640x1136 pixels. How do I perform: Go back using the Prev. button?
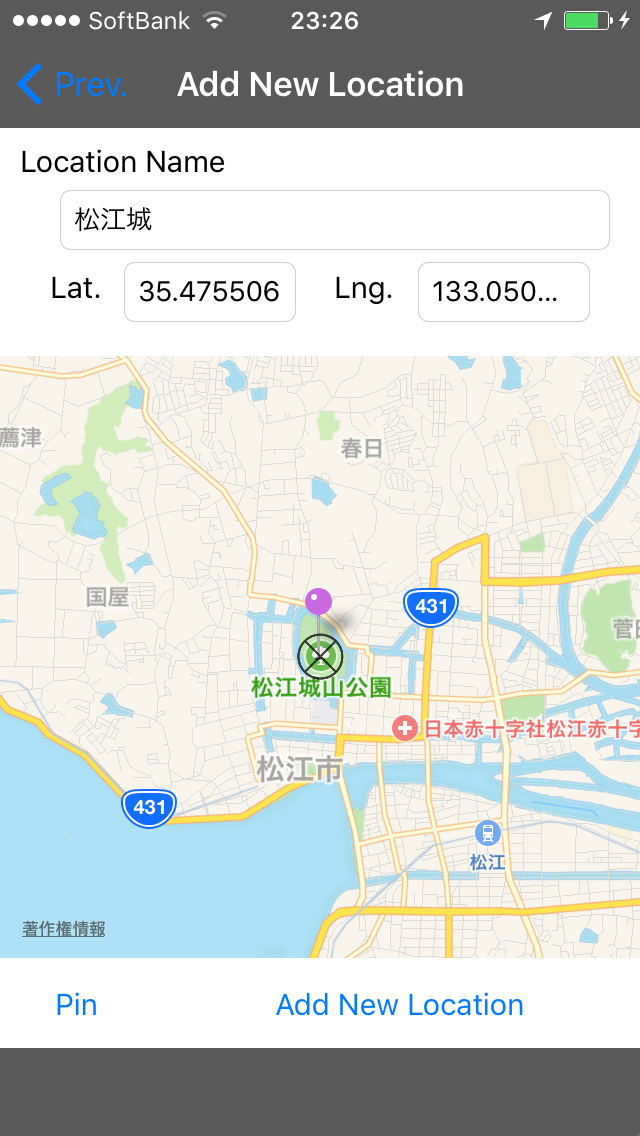(x=72, y=85)
